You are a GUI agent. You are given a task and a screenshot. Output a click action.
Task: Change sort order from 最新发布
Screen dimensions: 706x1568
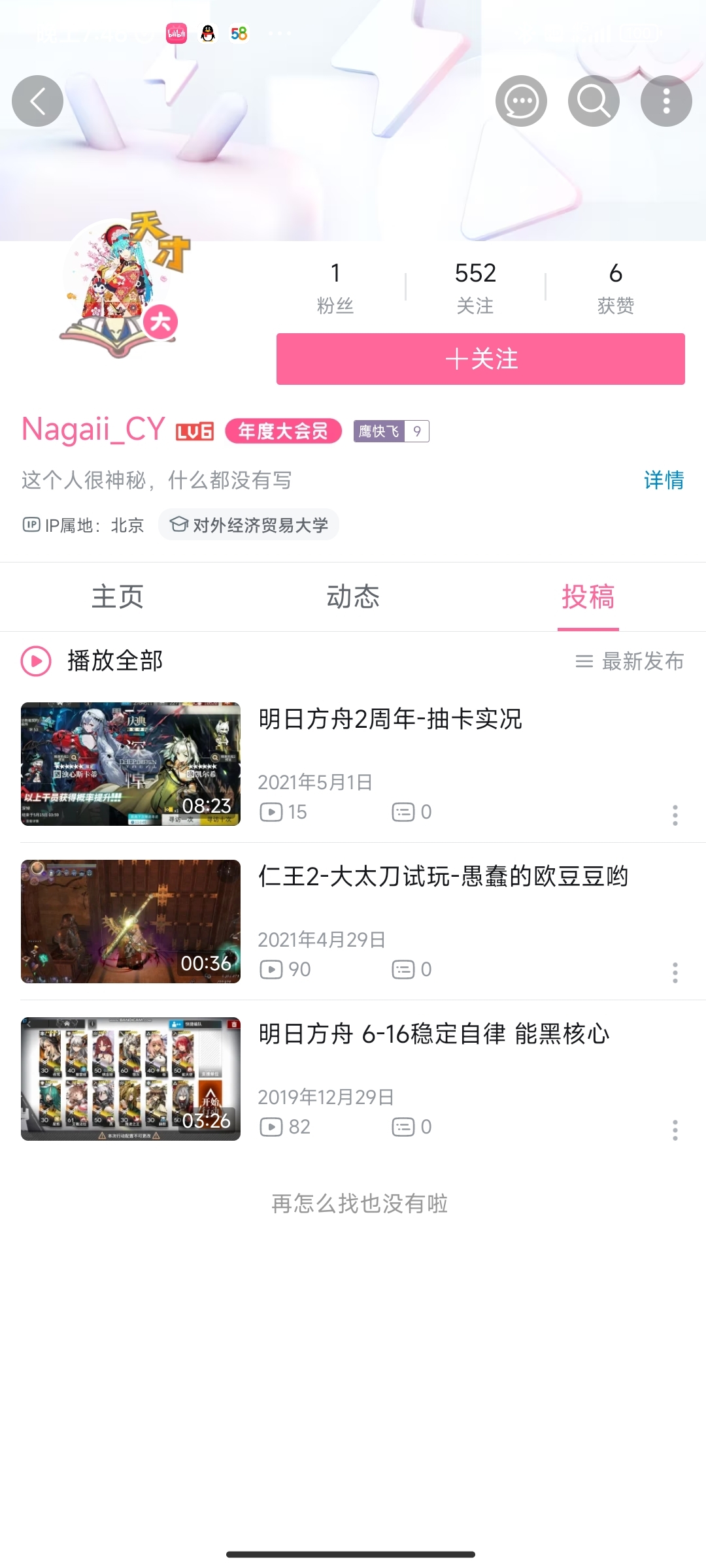[630, 661]
